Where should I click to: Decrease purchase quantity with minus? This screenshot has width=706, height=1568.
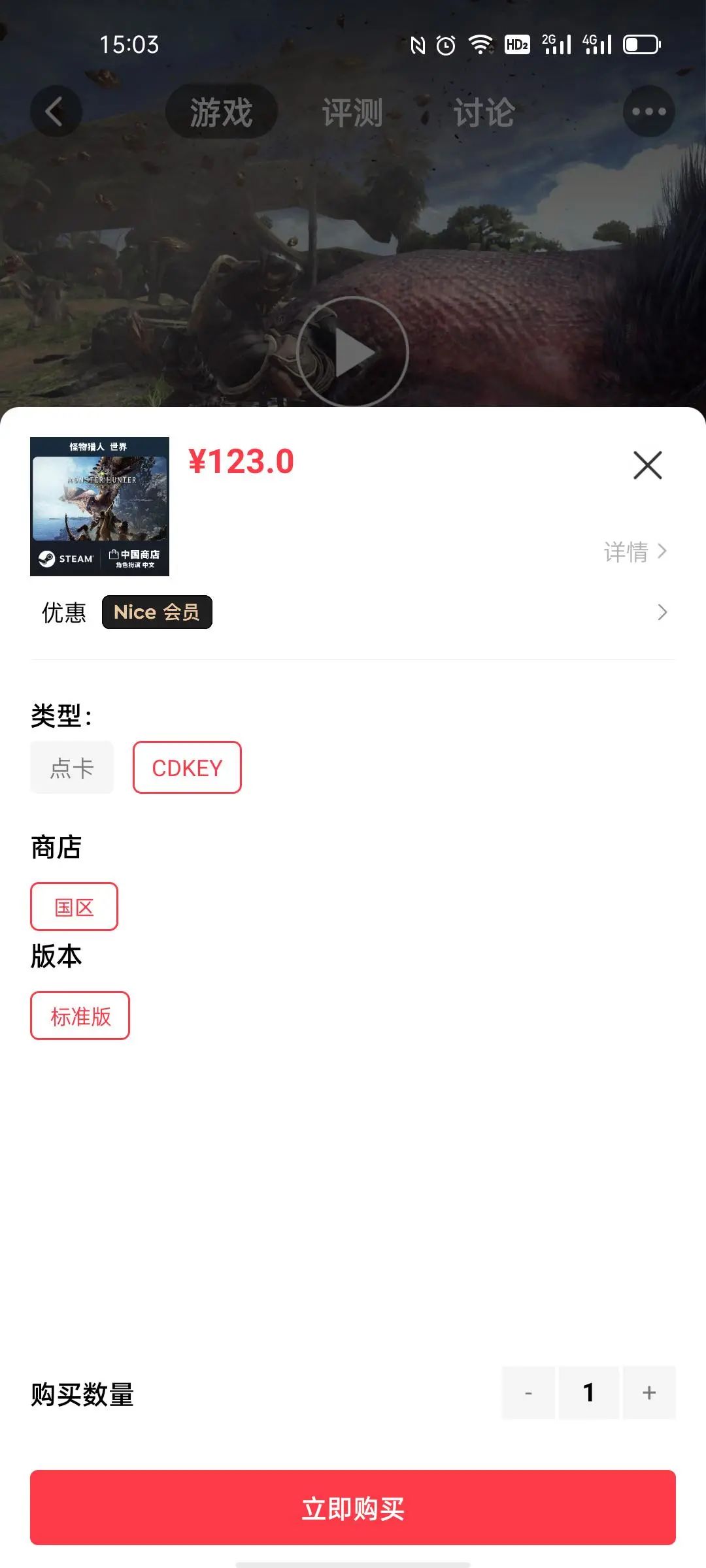pos(528,1392)
